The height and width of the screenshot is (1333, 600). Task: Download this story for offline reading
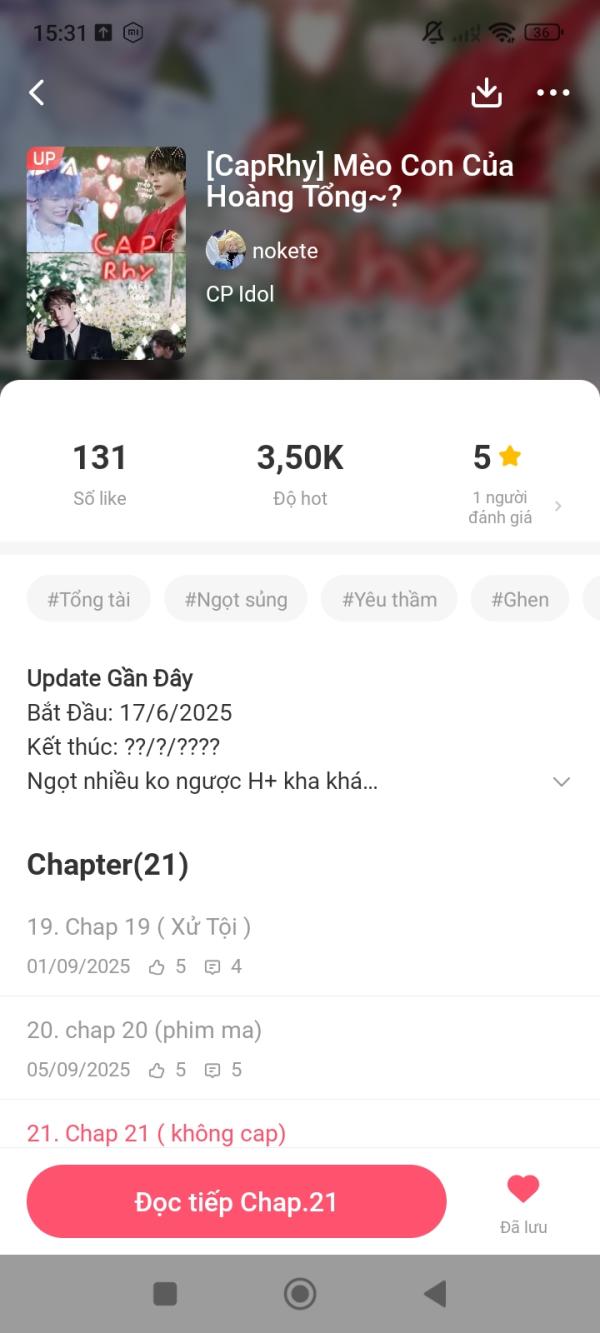point(486,93)
